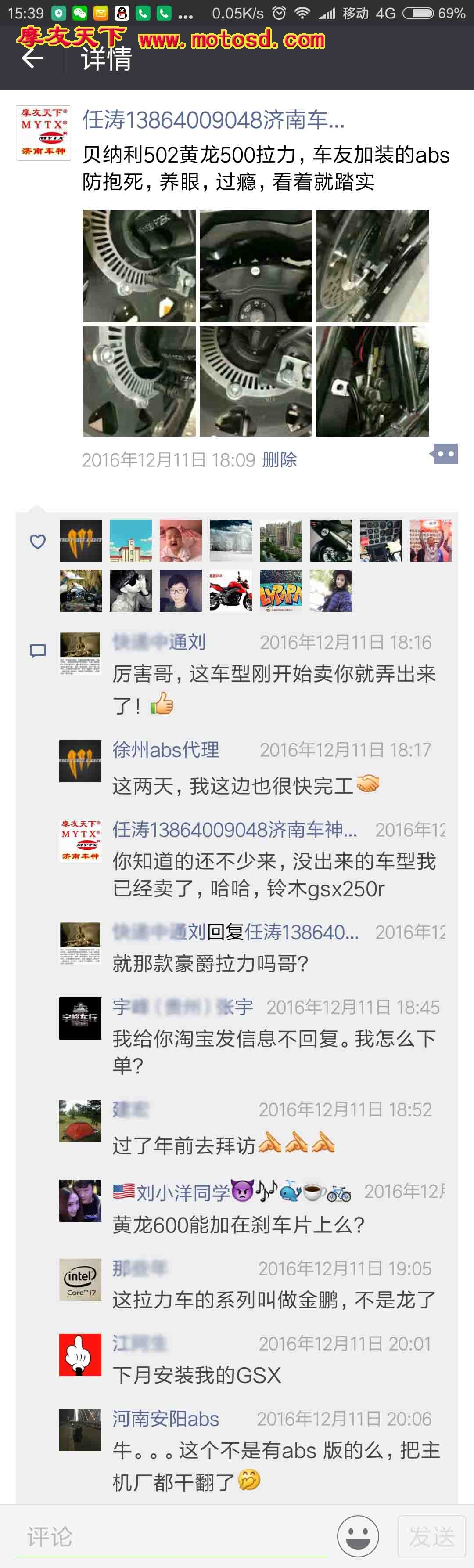This screenshot has width=474, height=1568.
Task: Send the comment with 发送 button
Action: 431,1536
